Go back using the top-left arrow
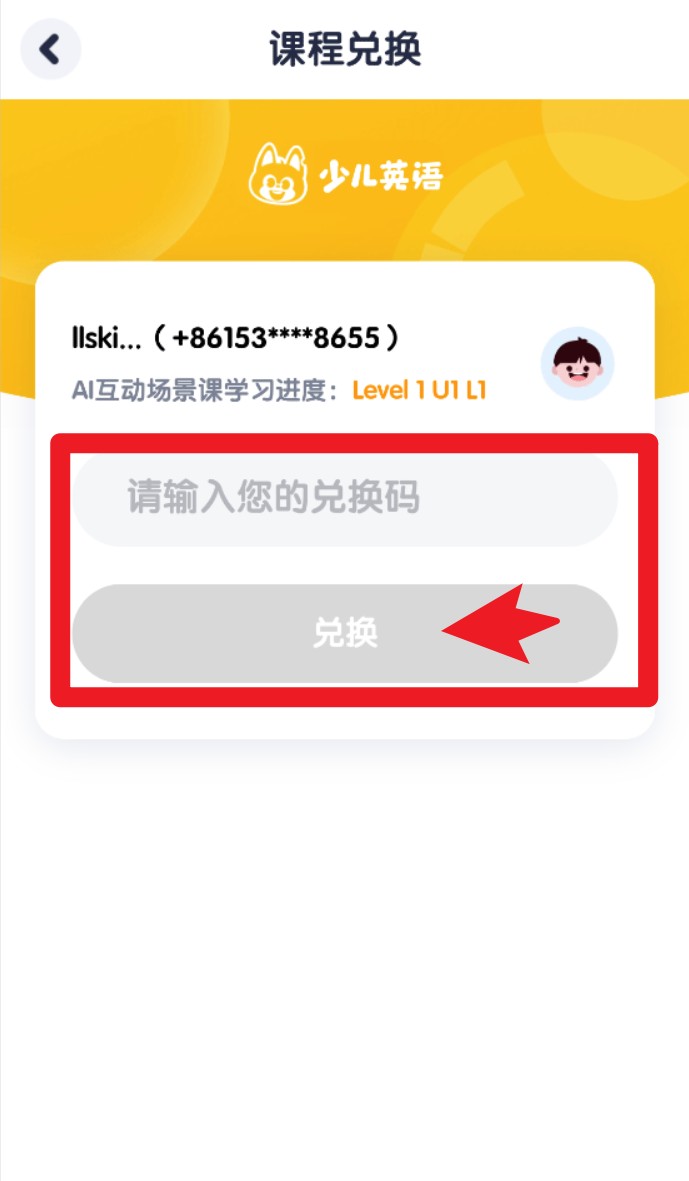The image size is (689, 1181). coord(50,49)
